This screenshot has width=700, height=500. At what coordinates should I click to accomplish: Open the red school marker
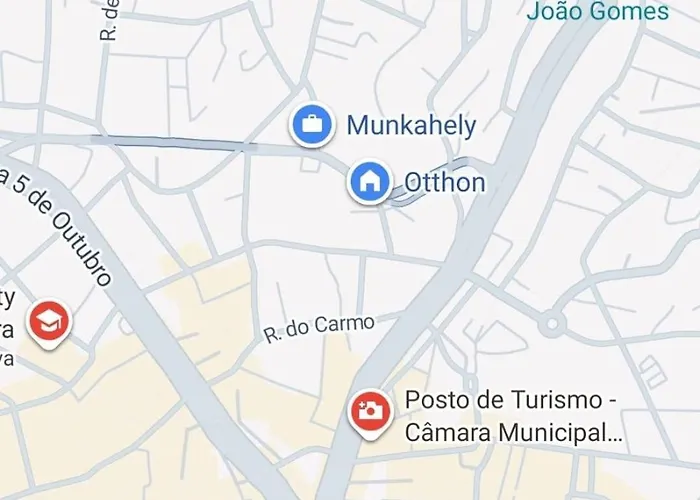(x=48, y=321)
